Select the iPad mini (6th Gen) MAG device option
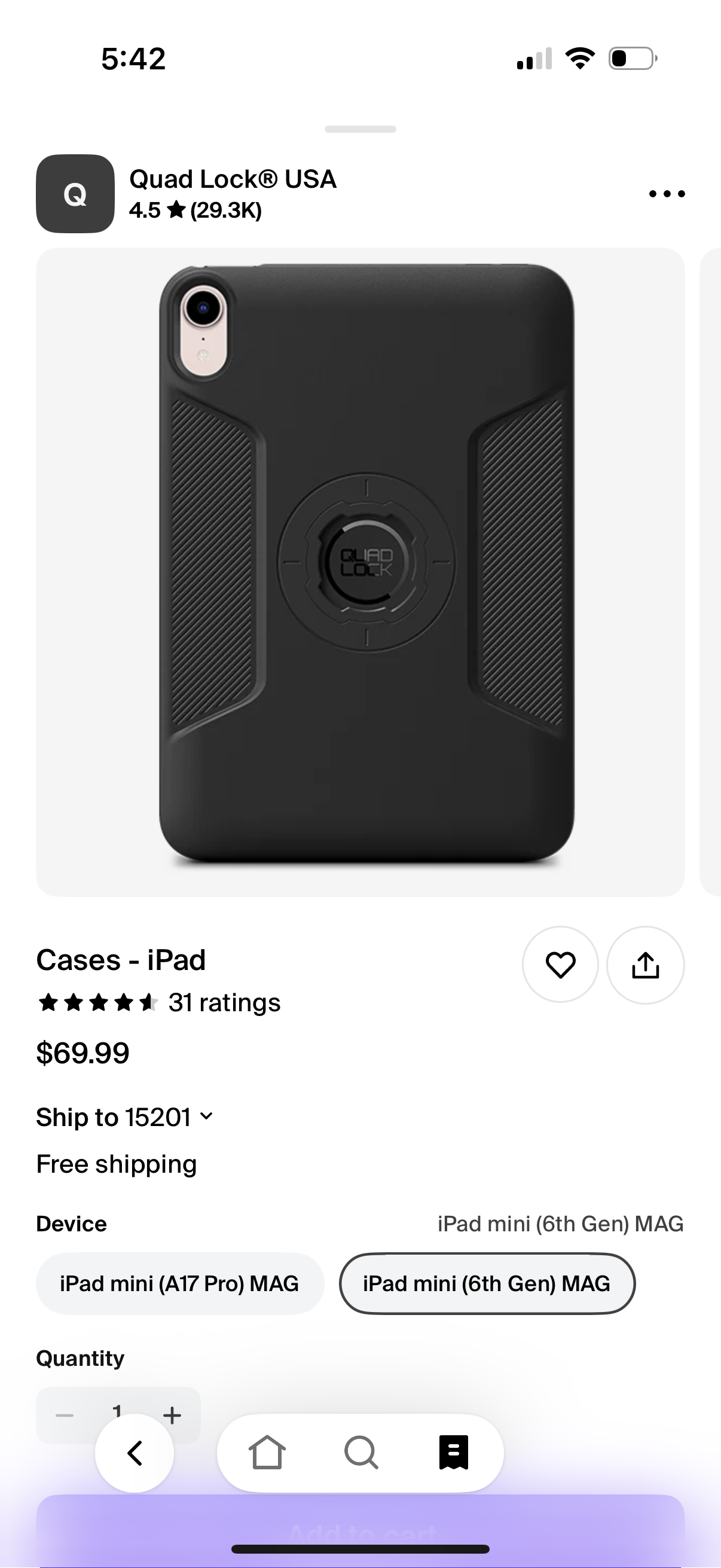 click(486, 1283)
